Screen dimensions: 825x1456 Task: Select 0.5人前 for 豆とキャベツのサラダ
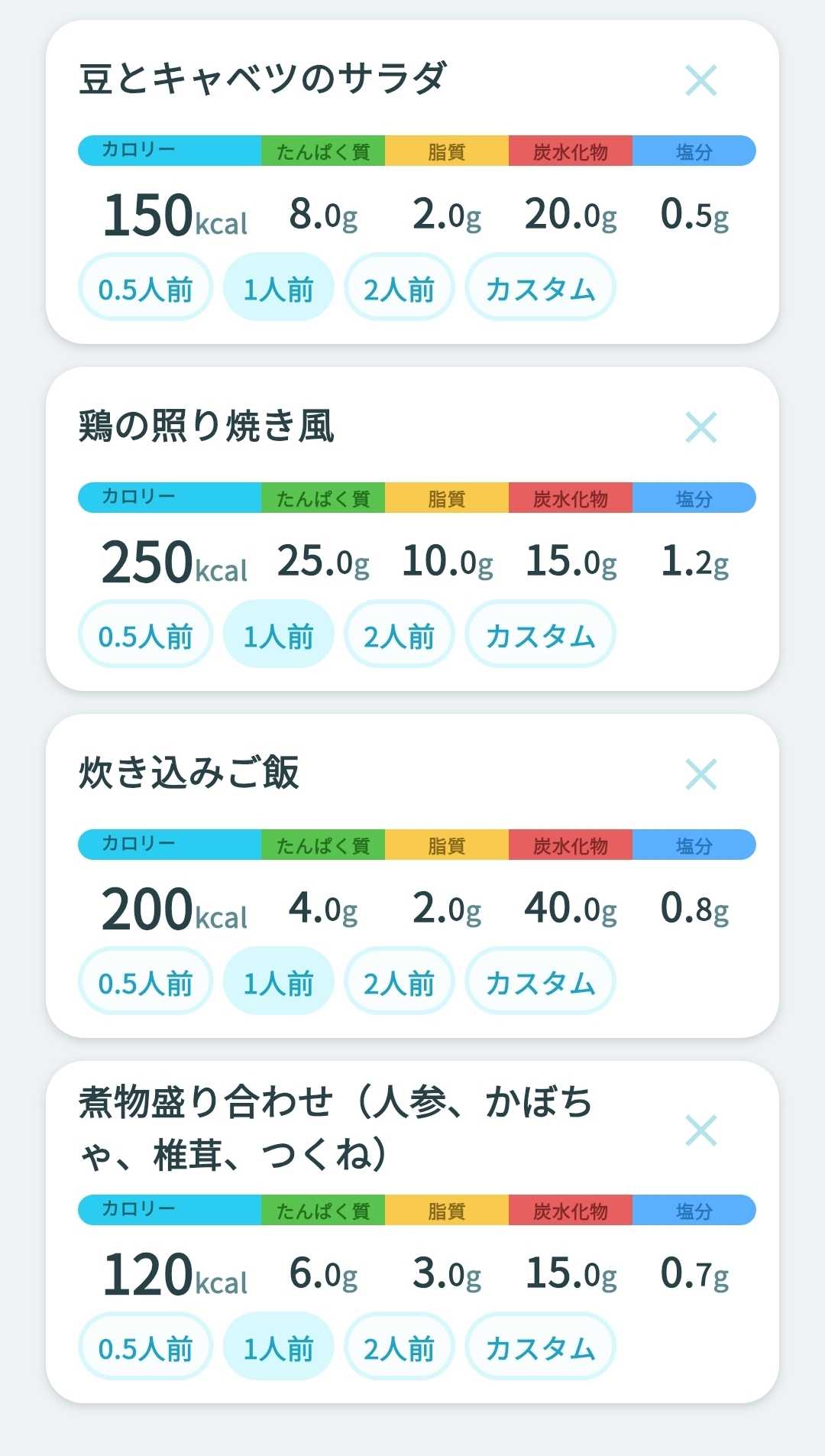(145, 287)
